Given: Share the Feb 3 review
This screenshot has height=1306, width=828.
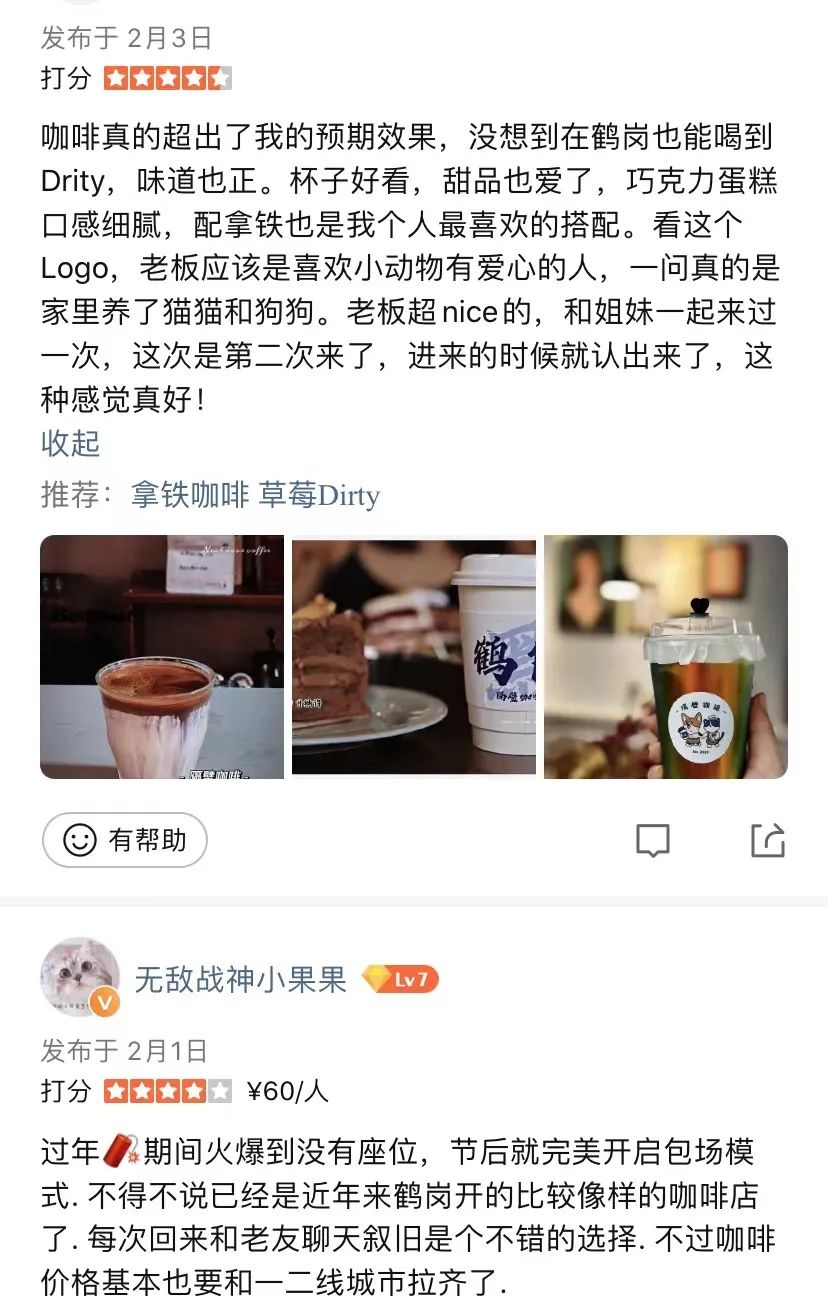Looking at the screenshot, I should (x=768, y=840).
